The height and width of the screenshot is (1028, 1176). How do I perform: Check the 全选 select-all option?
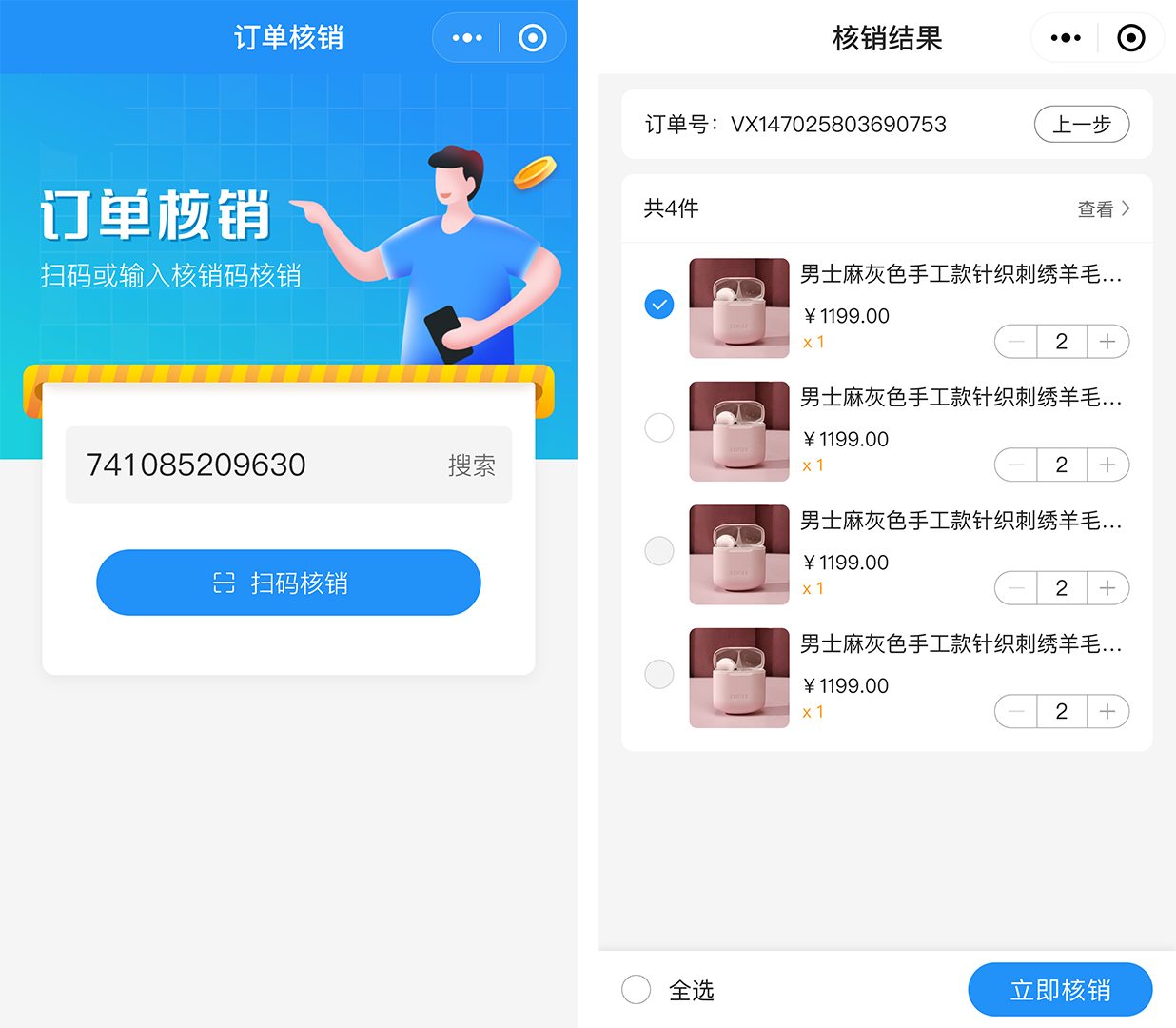click(637, 990)
